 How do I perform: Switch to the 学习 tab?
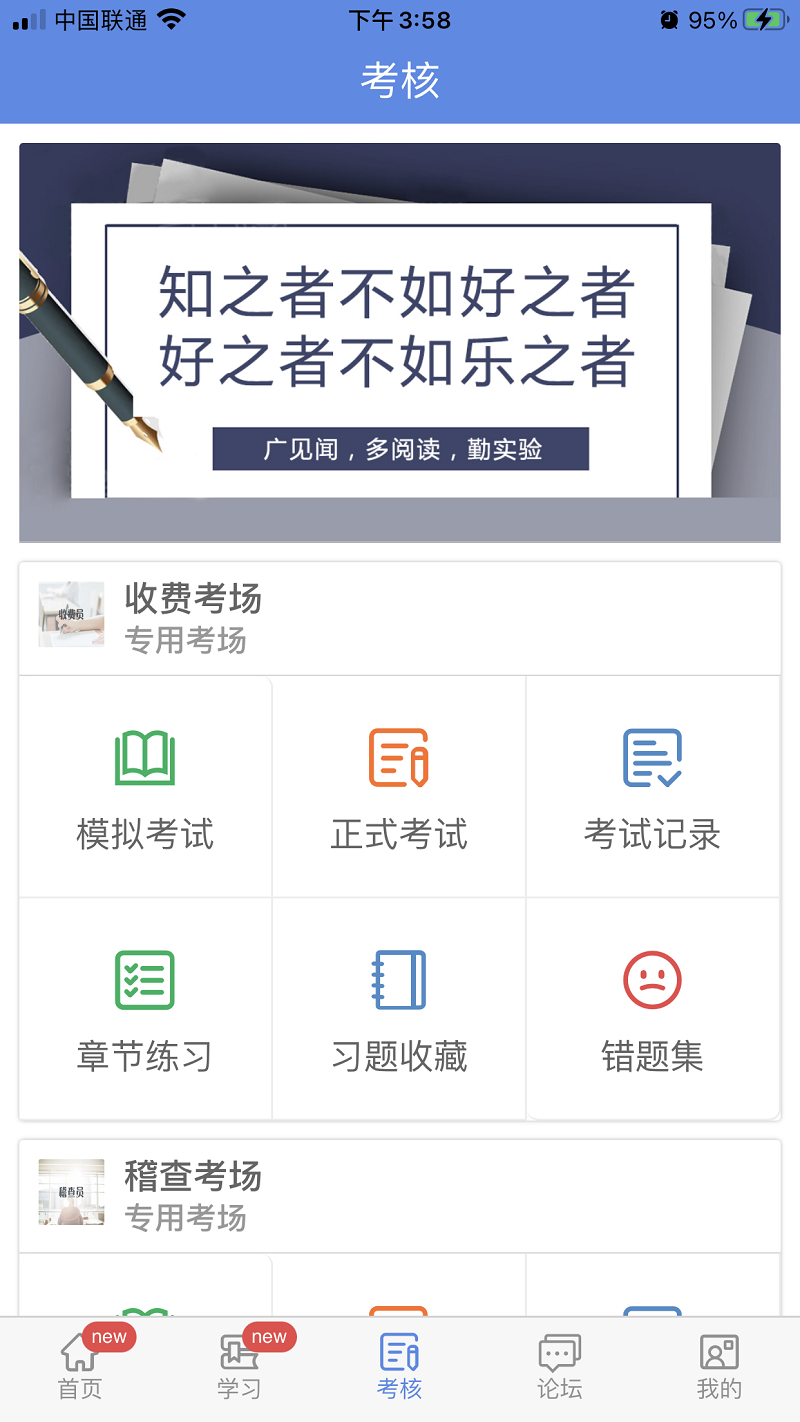tap(239, 1366)
